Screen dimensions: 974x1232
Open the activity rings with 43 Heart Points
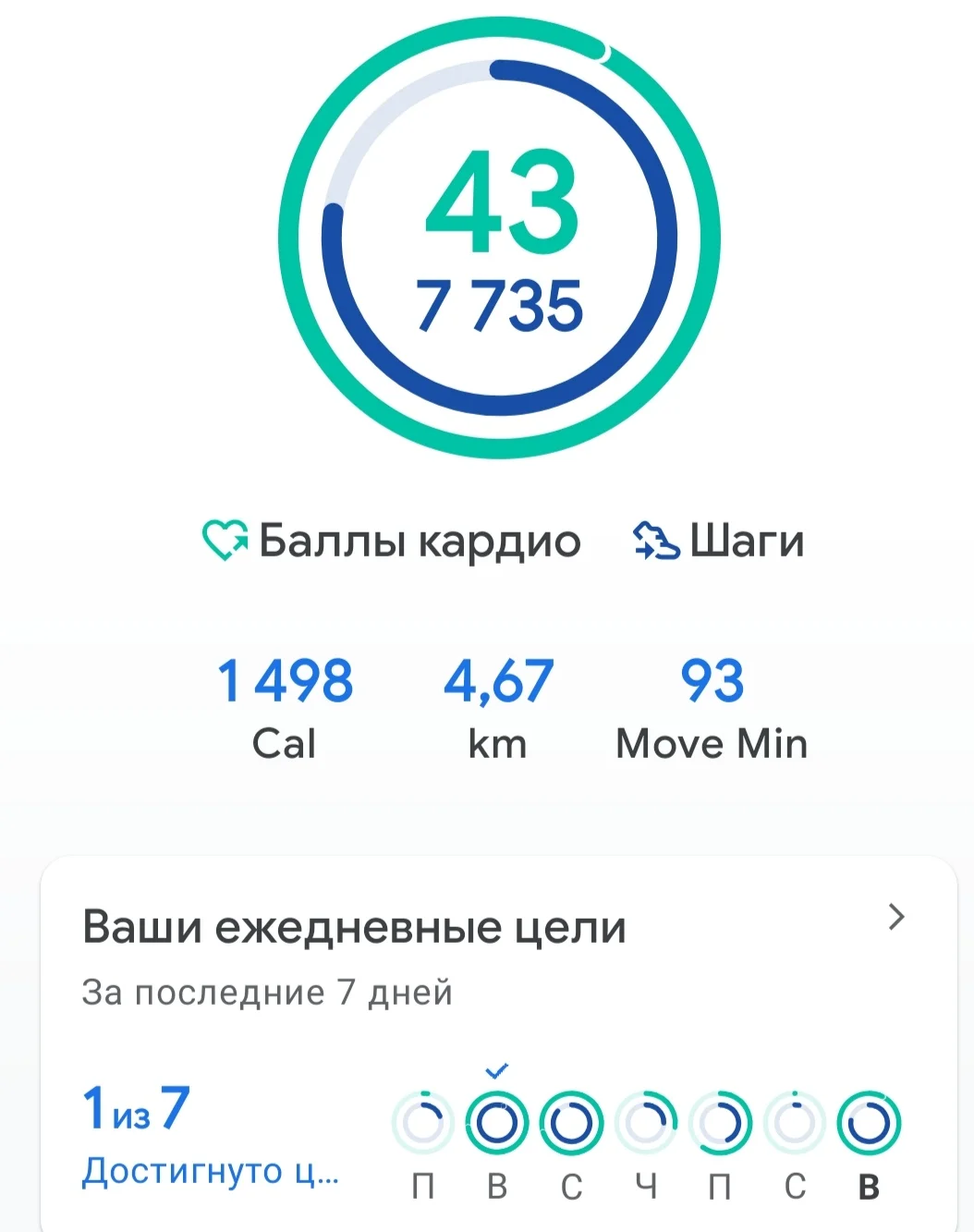(499, 238)
